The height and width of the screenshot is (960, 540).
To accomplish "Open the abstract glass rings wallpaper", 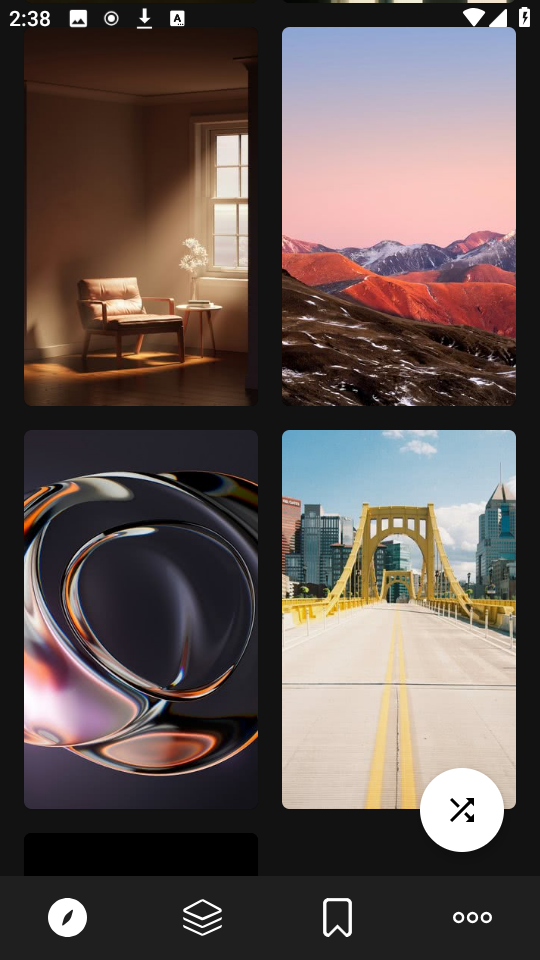I will (141, 619).
